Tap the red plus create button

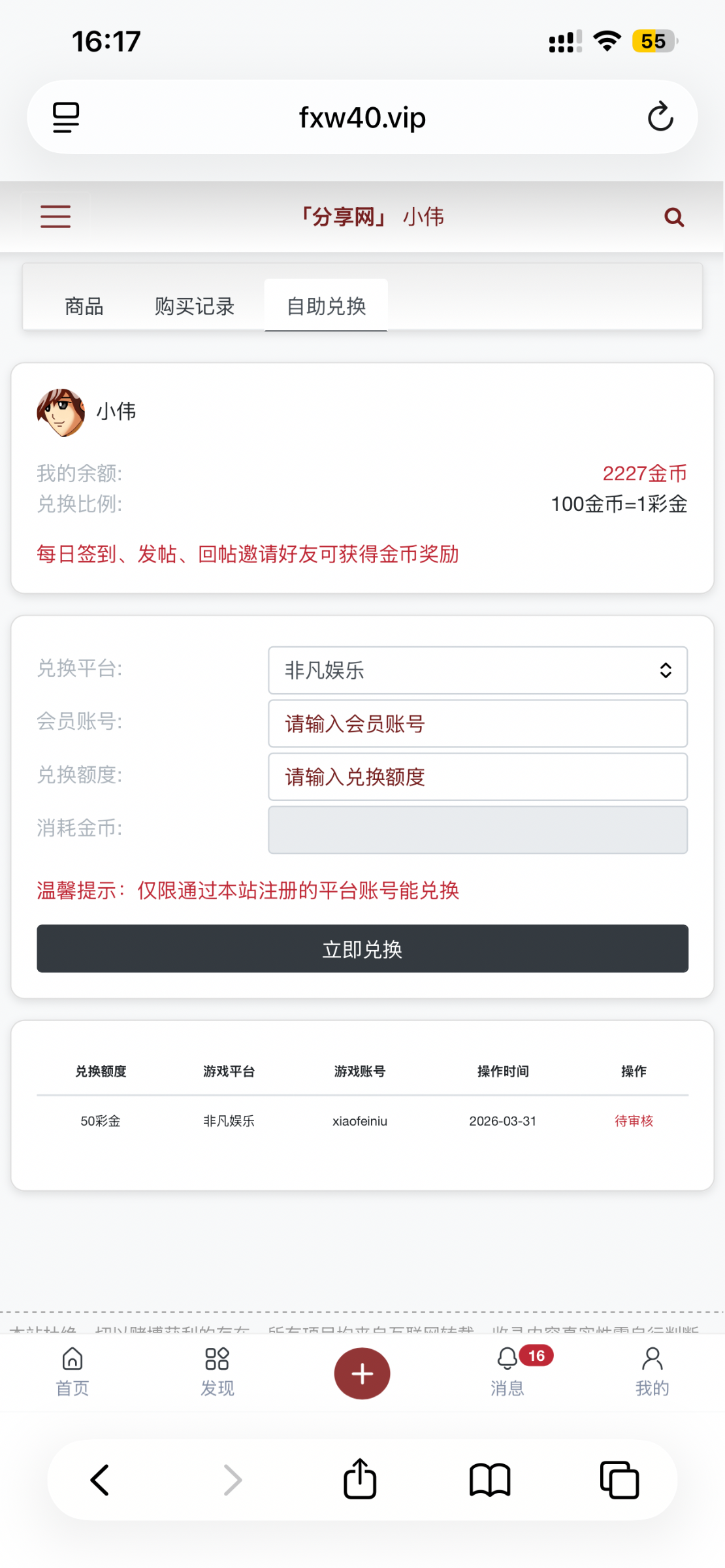tap(362, 1373)
